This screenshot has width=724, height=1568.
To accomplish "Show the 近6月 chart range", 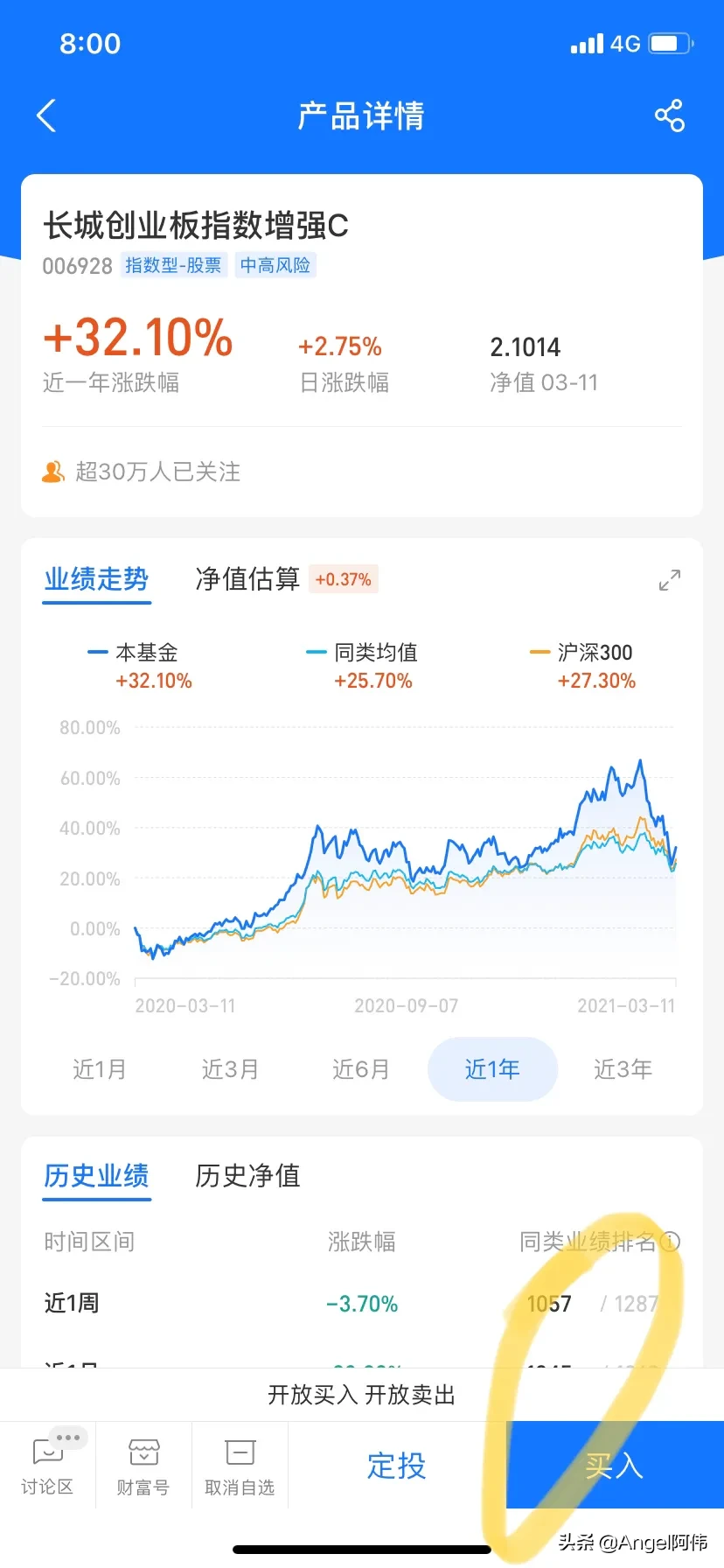I will pos(361,1069).
